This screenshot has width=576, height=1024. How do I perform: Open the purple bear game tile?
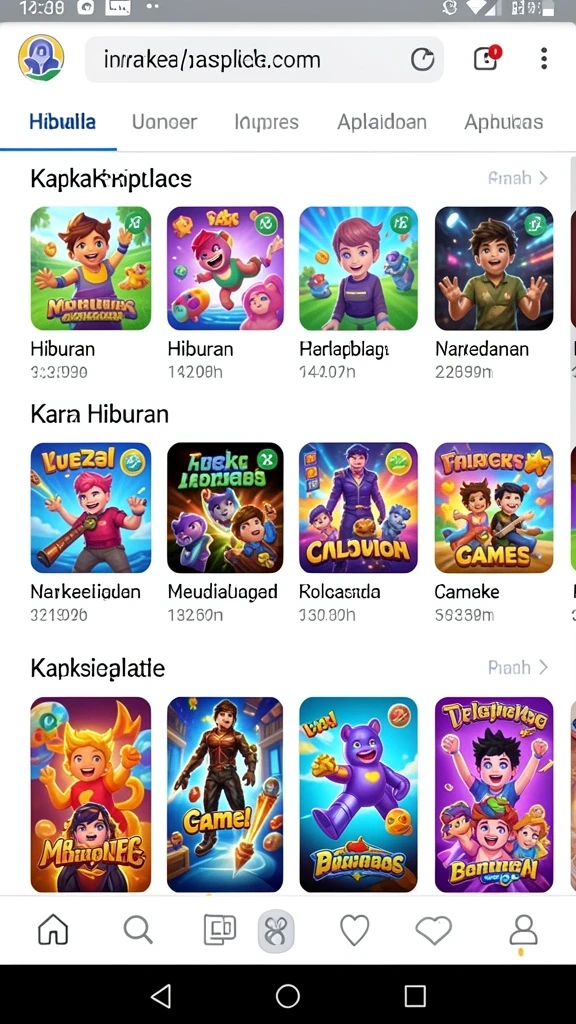pos(358,794)
